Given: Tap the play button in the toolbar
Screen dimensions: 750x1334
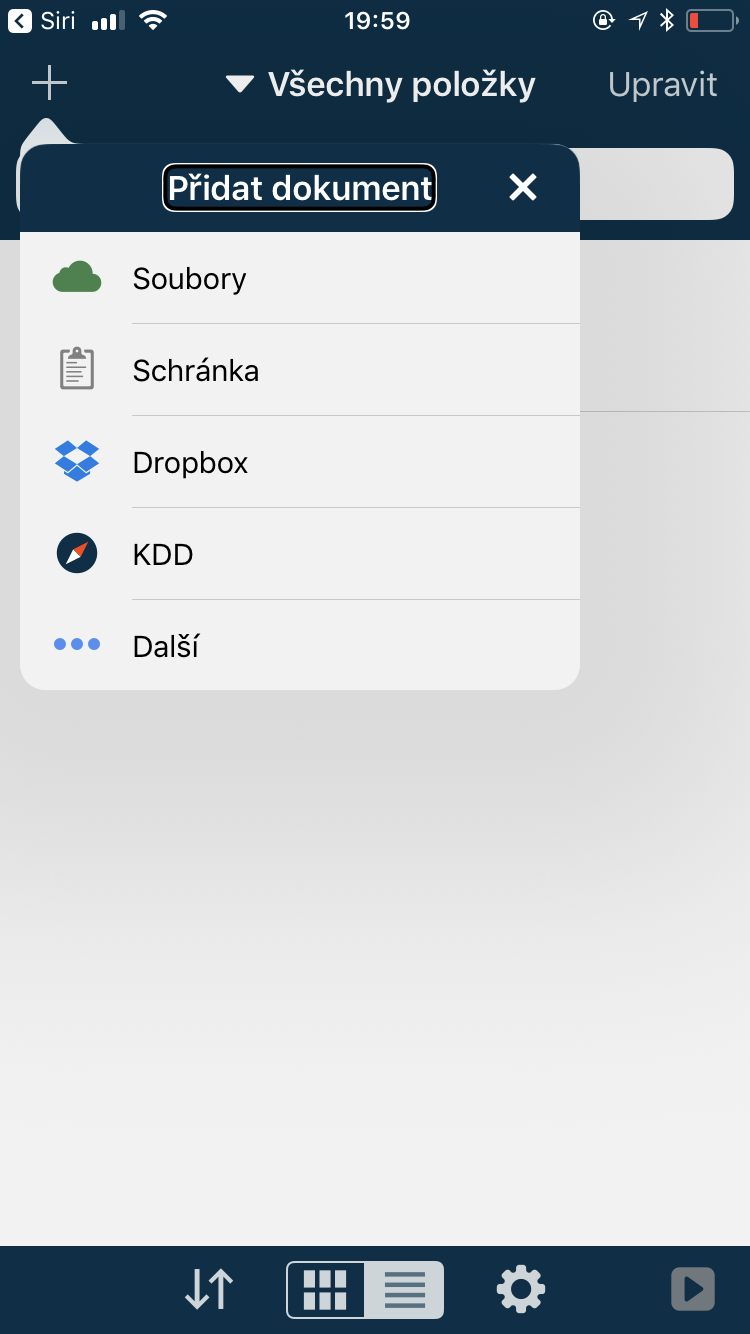Looking at the screenshot, I should point(693,1289).
